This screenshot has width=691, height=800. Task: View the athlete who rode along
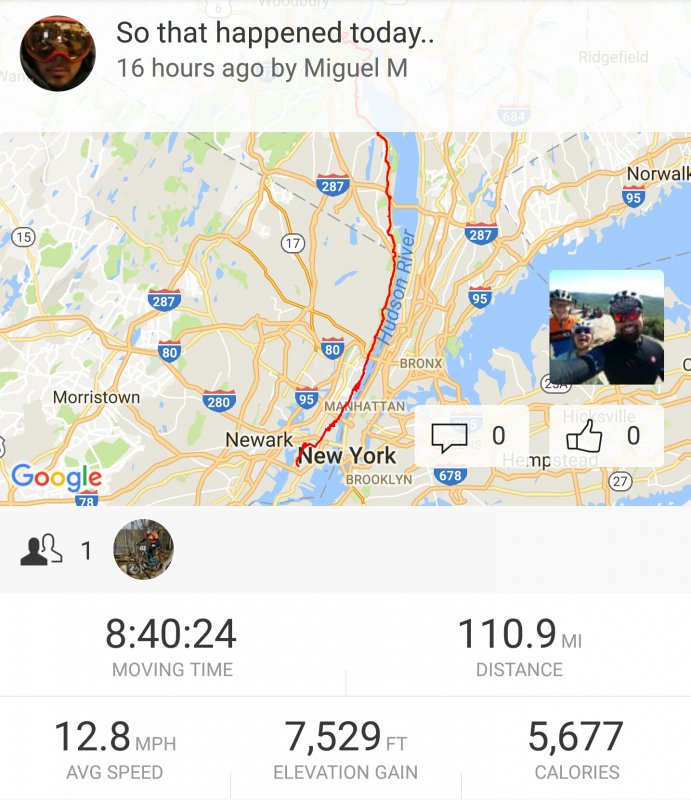pyautogui.click(x=143, y=550)
